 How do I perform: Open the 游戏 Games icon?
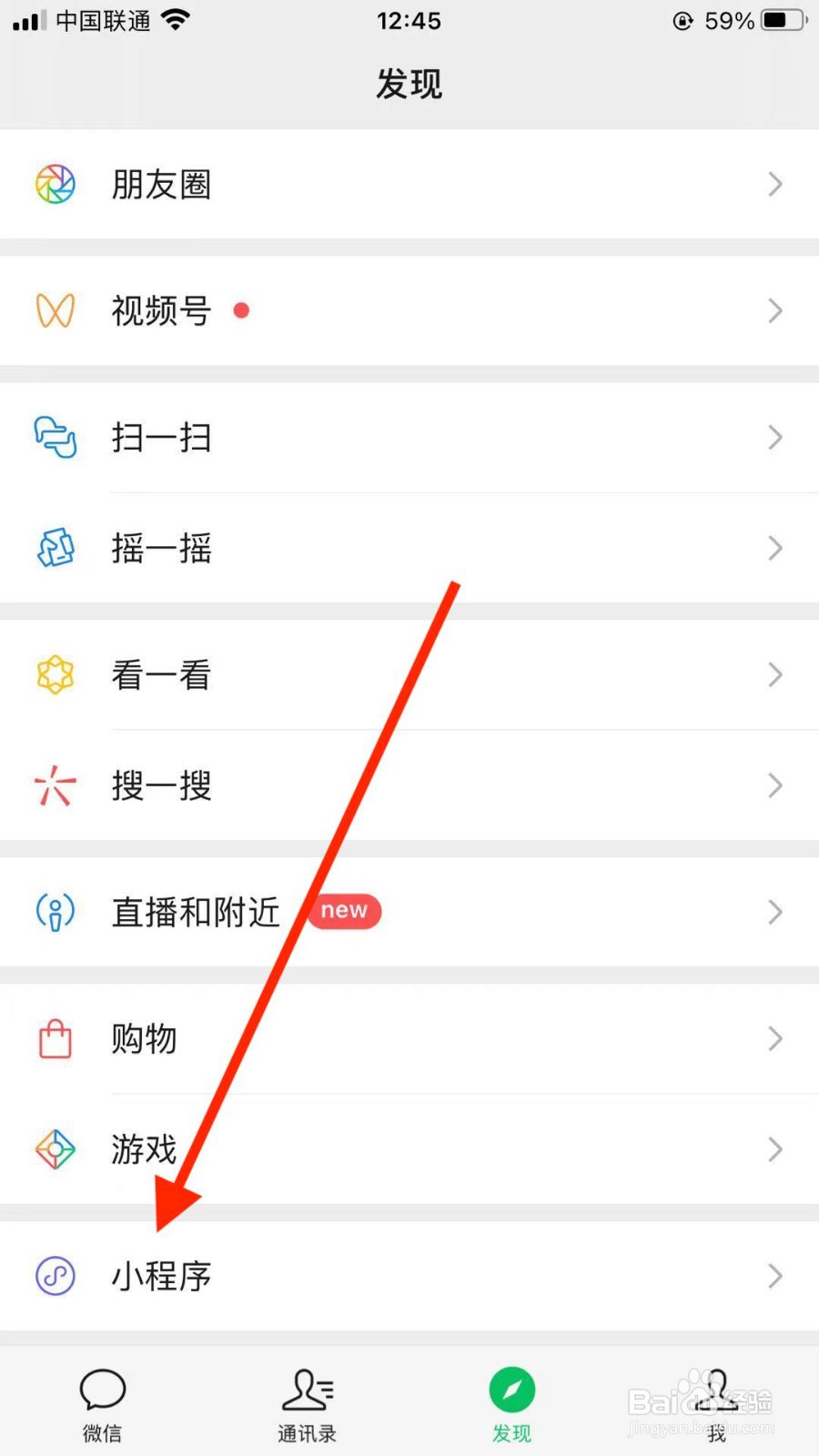pyautogui.click(x=55, y=1148)
